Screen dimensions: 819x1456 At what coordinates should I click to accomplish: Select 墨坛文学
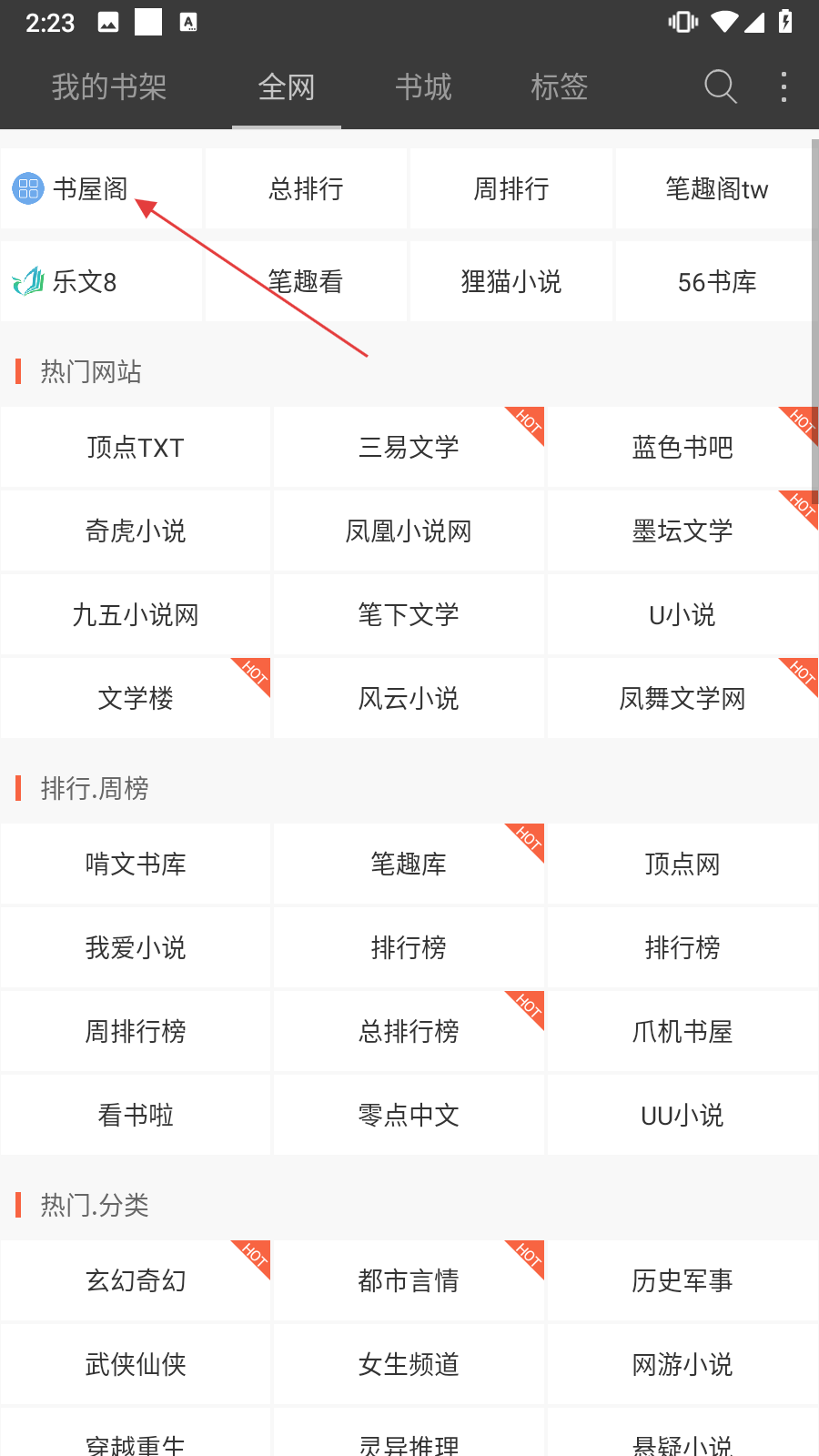(682, 531)
